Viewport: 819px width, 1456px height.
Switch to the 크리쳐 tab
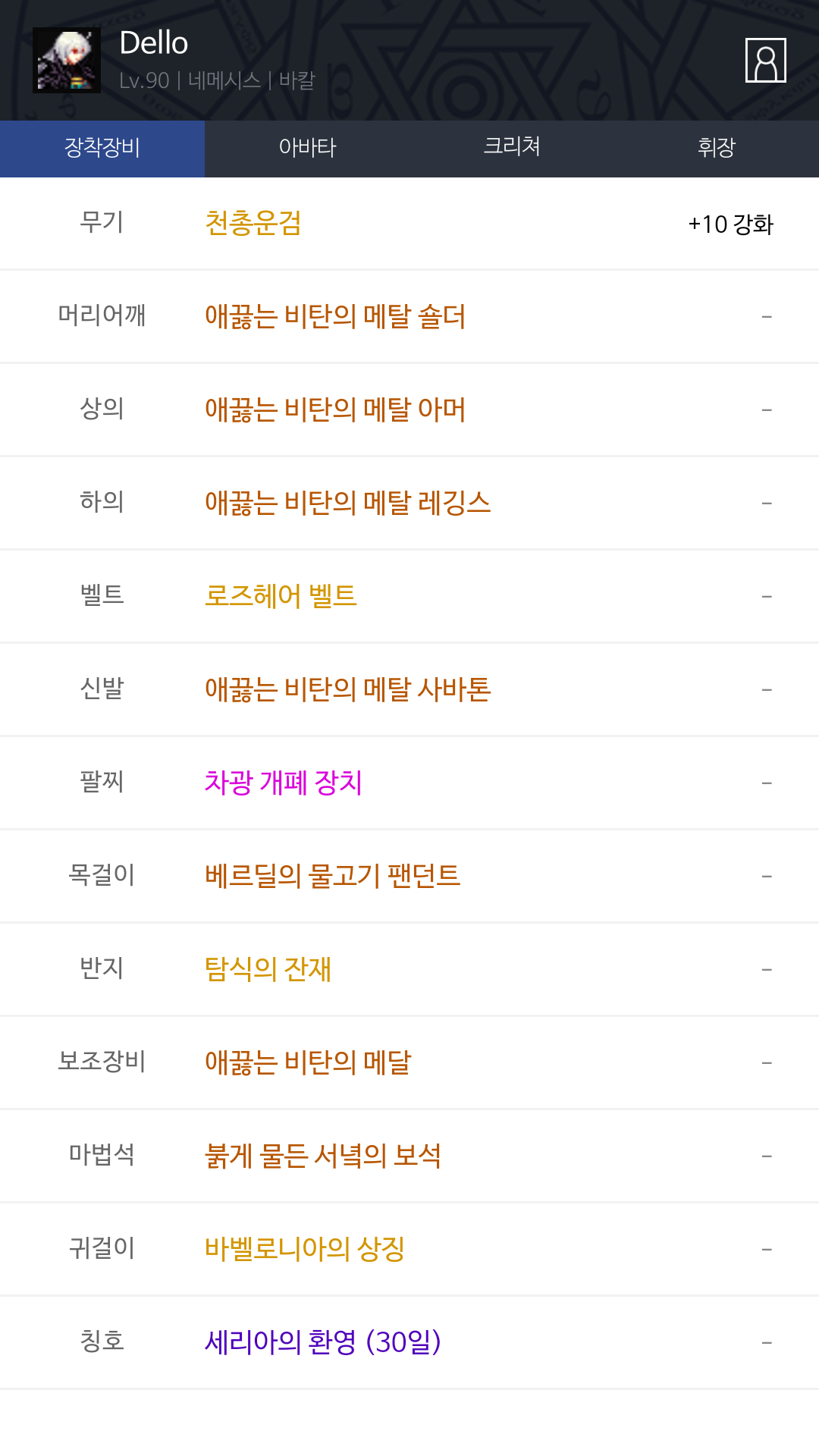[512, 148]
